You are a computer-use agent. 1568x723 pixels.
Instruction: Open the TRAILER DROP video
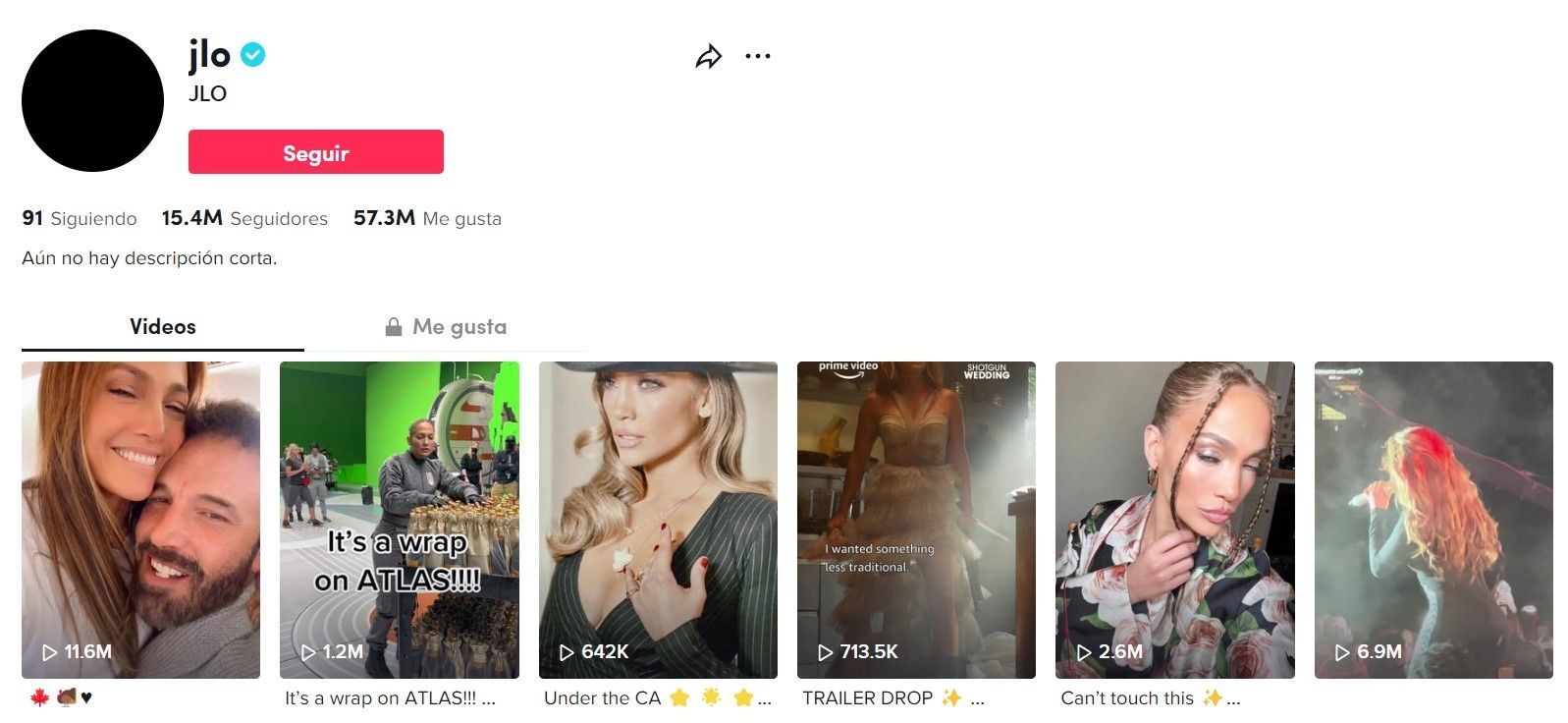[x=916, y=519]
